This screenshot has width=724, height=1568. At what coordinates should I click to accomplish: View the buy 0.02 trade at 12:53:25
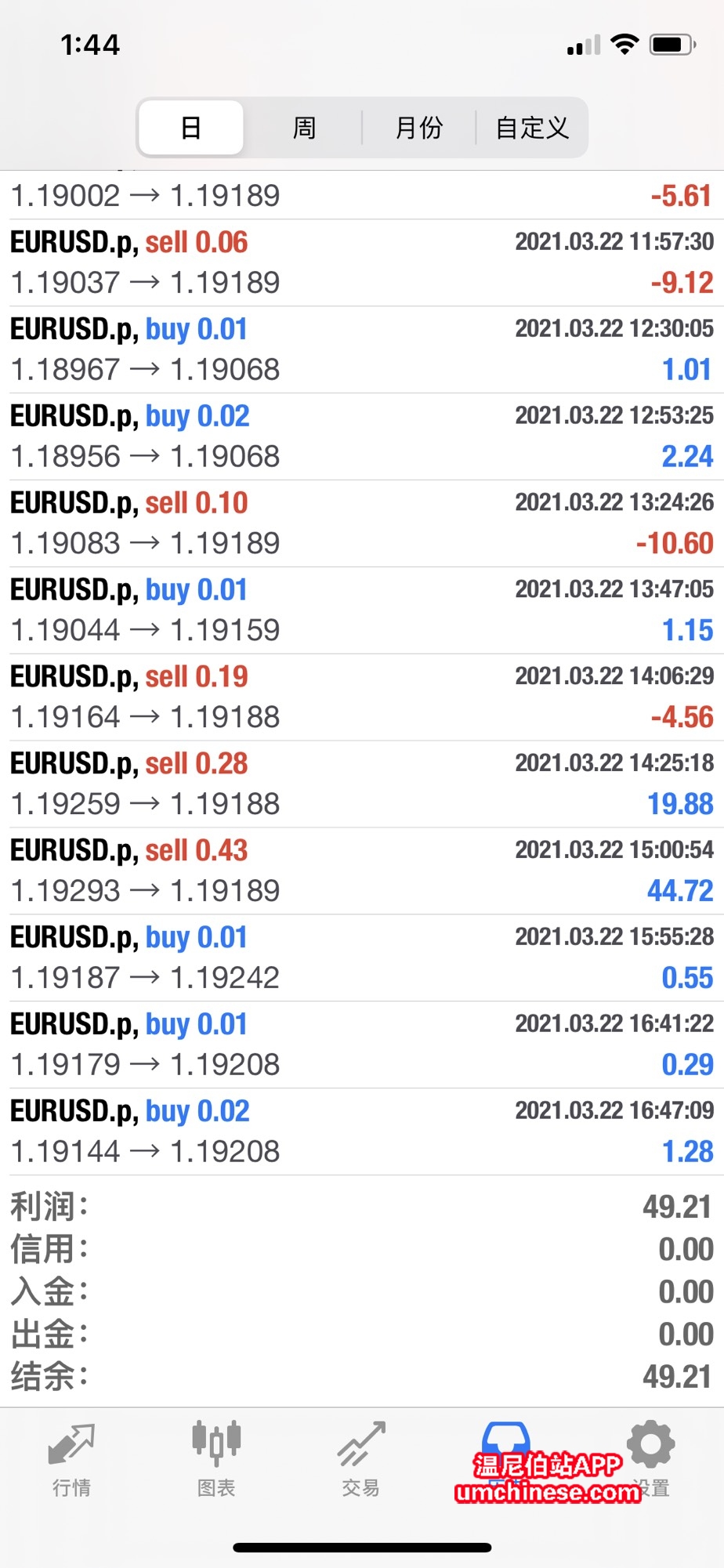tap(362, 436)
